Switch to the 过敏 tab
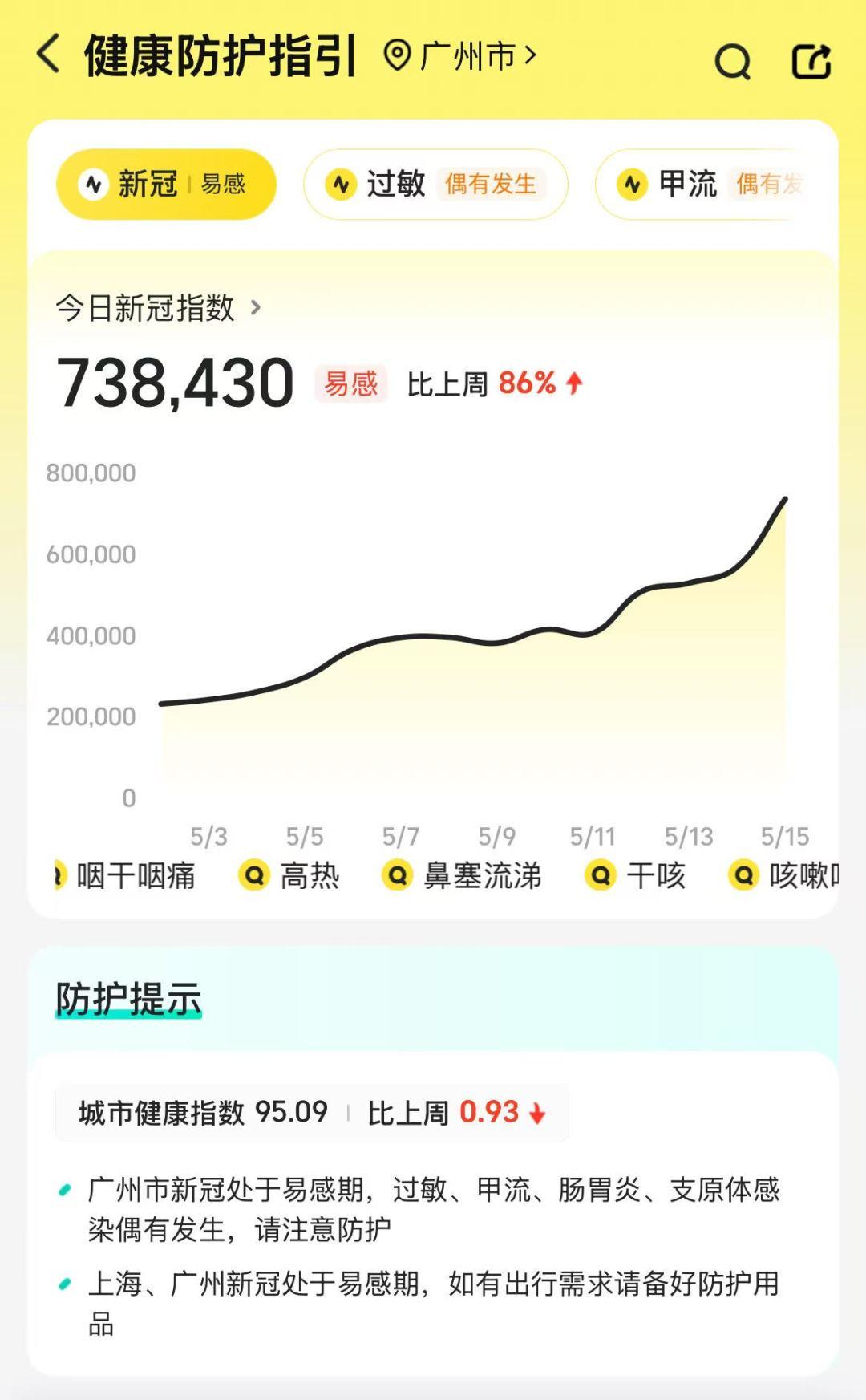 [x=435, y=185]
